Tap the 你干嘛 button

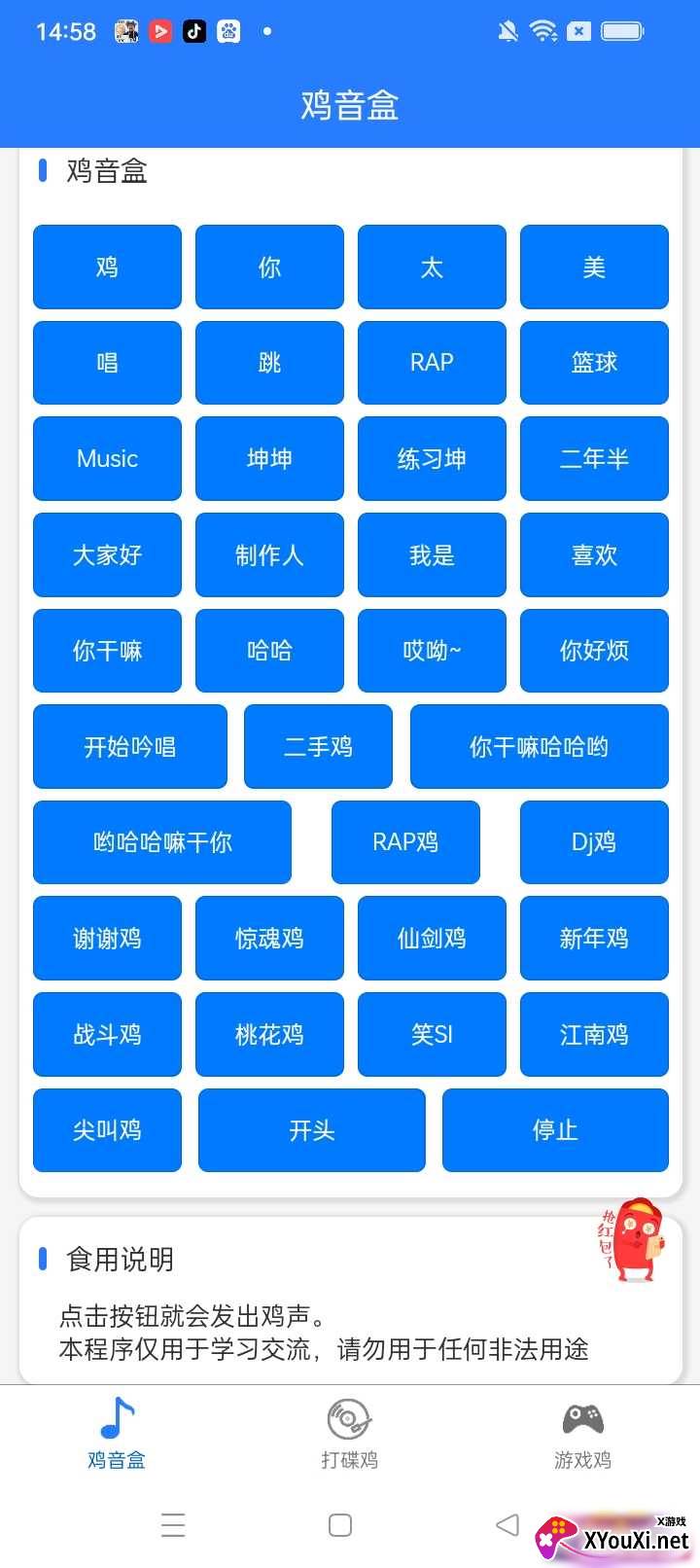coord(107,650)
